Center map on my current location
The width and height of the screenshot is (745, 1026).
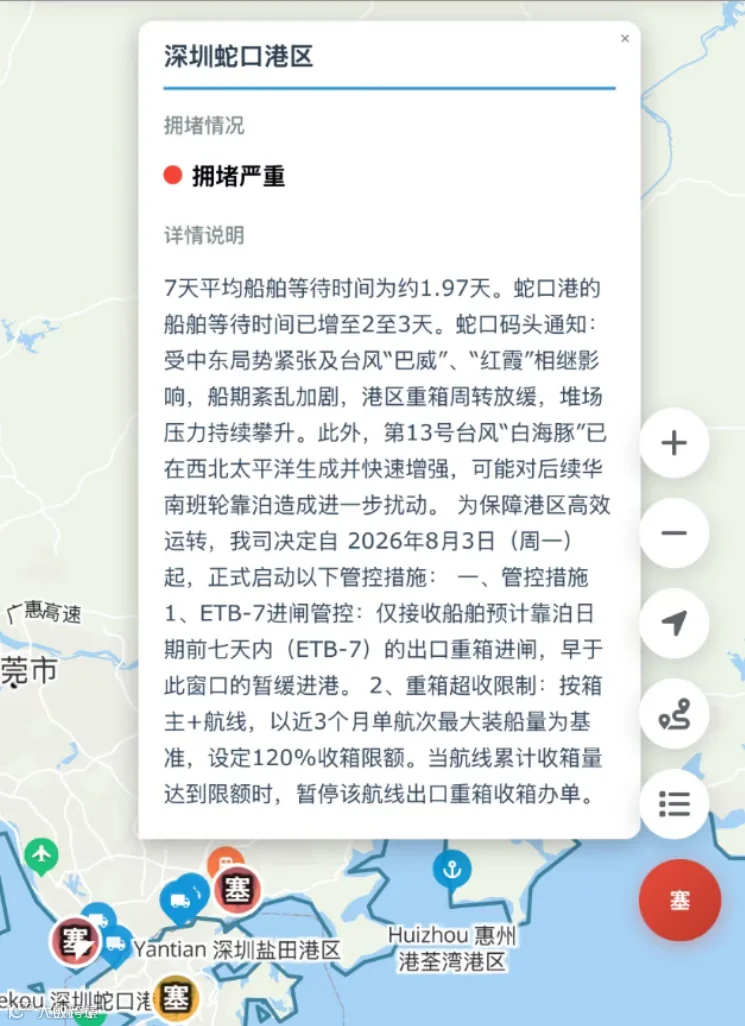click(674, 623)
